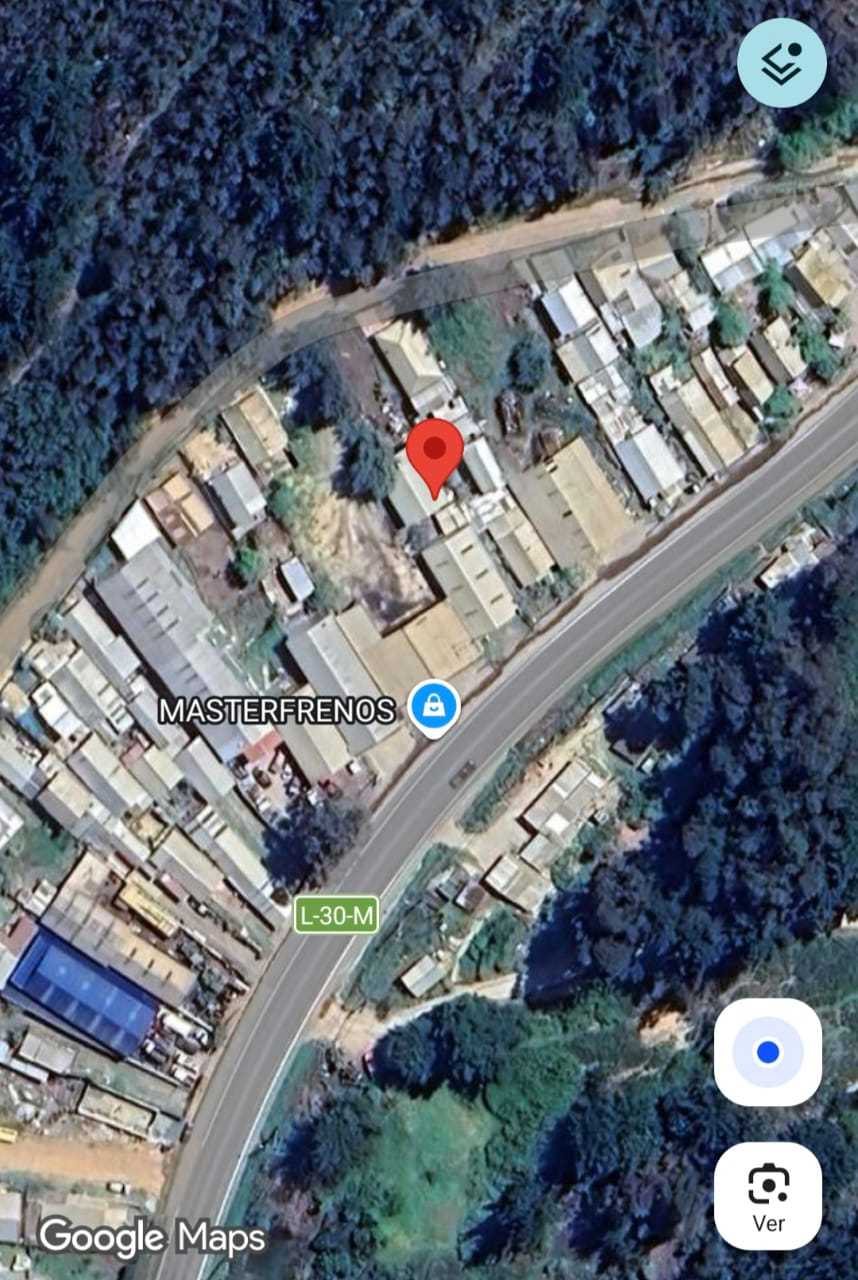Open the map layers button

[781, 63]
